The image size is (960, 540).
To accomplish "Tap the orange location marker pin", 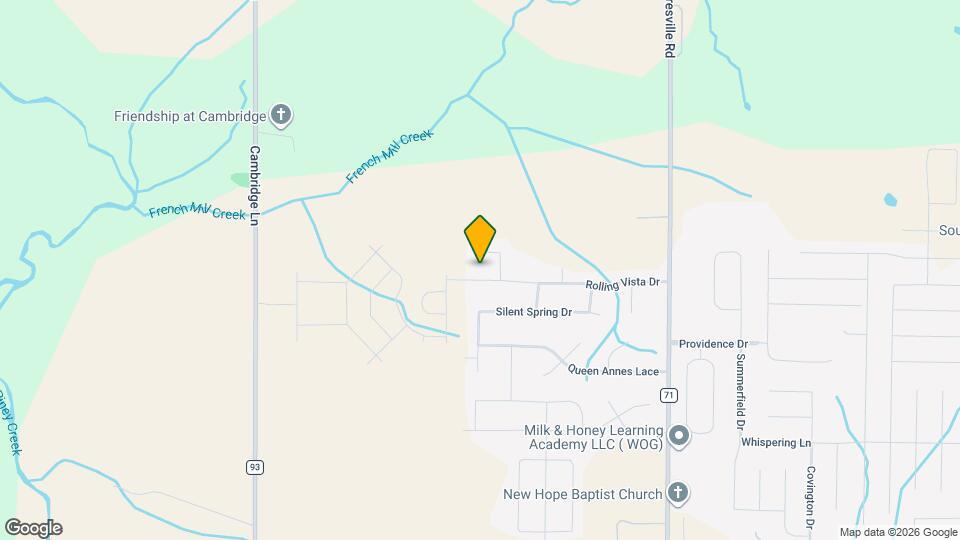I will pyautogui.click(x=480, y=238).
